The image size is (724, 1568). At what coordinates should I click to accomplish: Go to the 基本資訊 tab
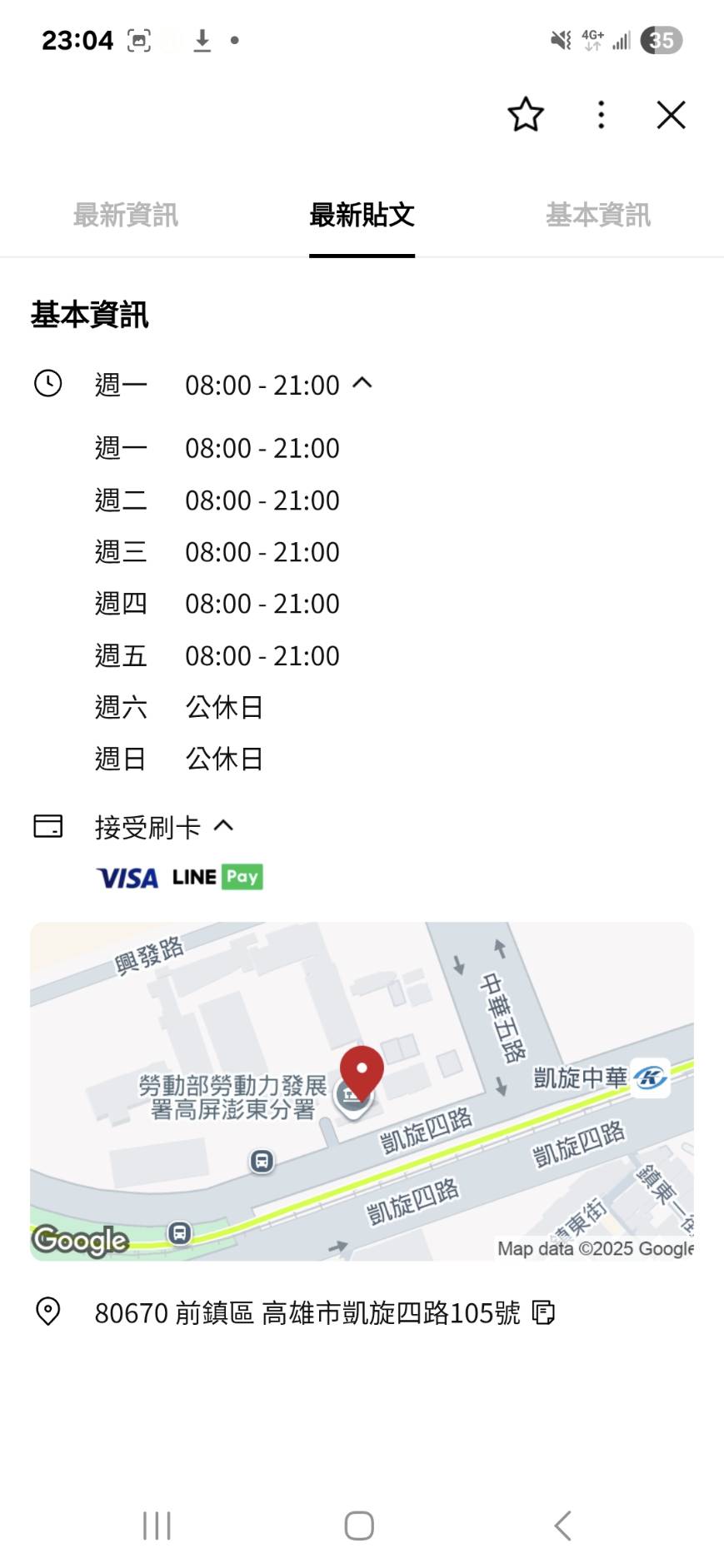598,215
